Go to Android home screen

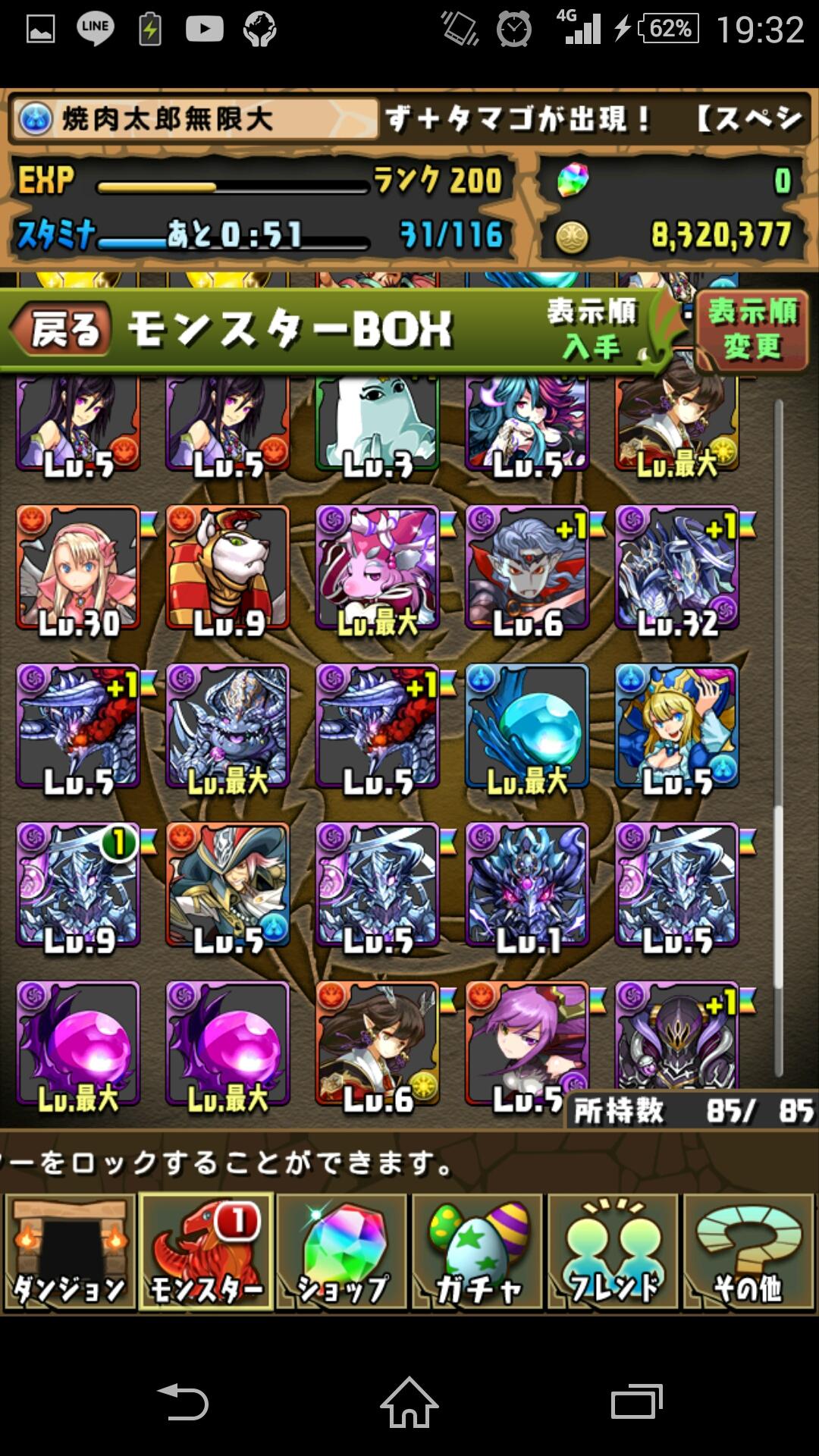click(x=409, y=1401)
